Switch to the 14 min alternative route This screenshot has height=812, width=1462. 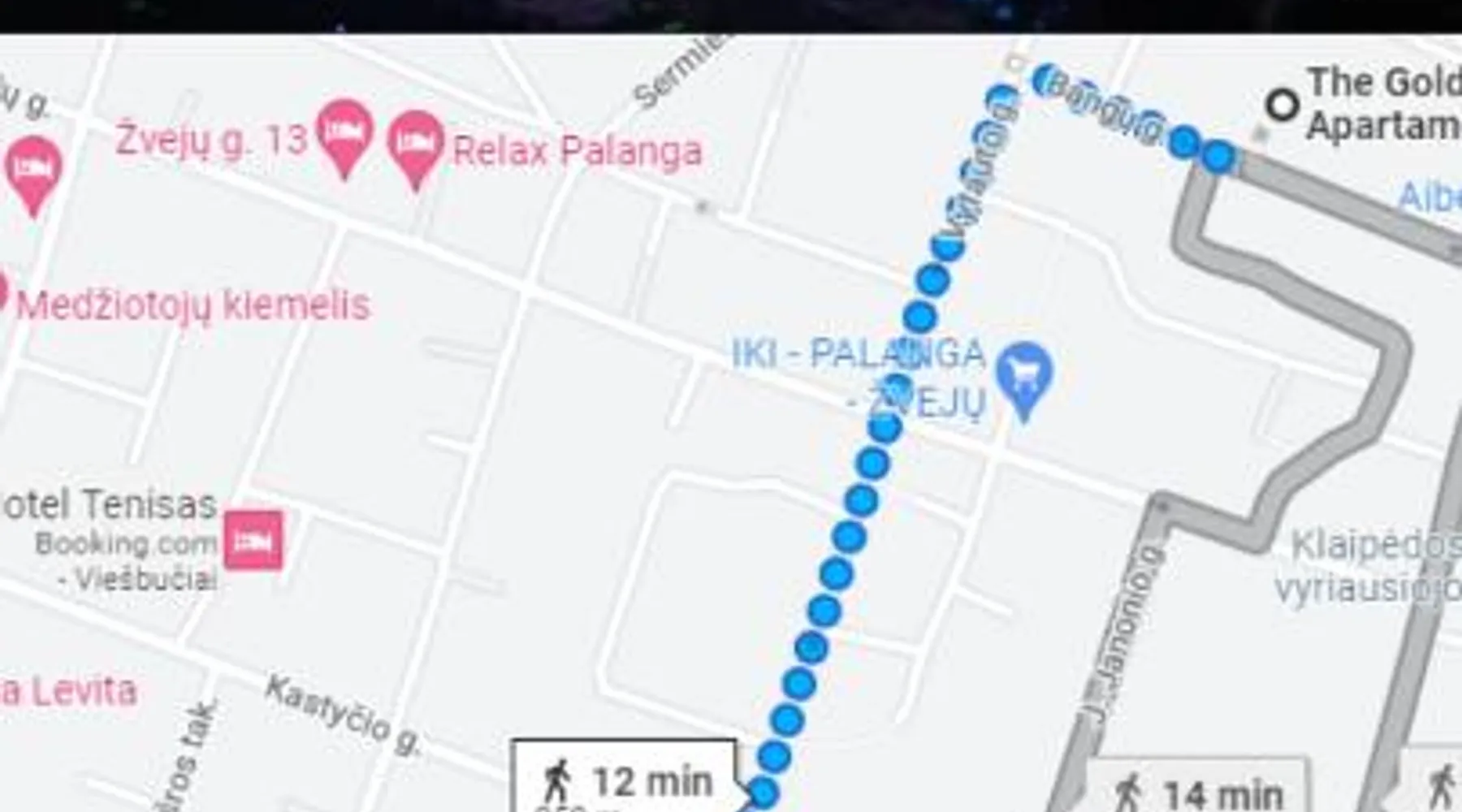[1198, 788]
